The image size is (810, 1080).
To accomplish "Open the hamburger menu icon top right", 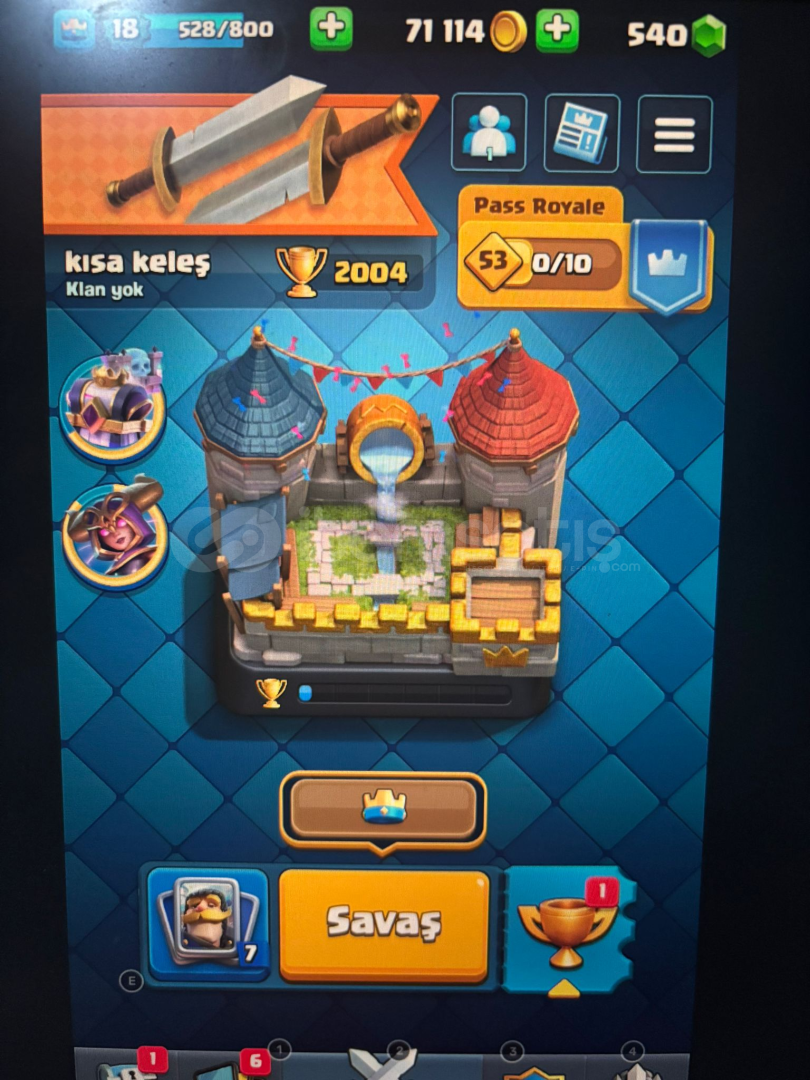I will tap(675, 133).
